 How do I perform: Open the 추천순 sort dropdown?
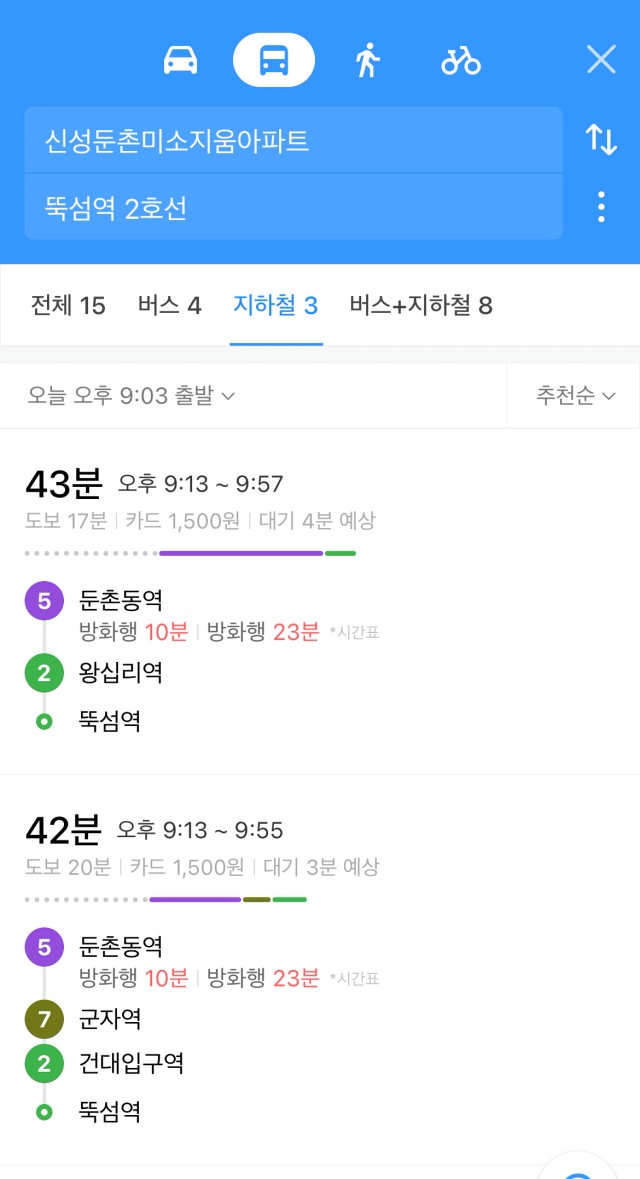575,396
